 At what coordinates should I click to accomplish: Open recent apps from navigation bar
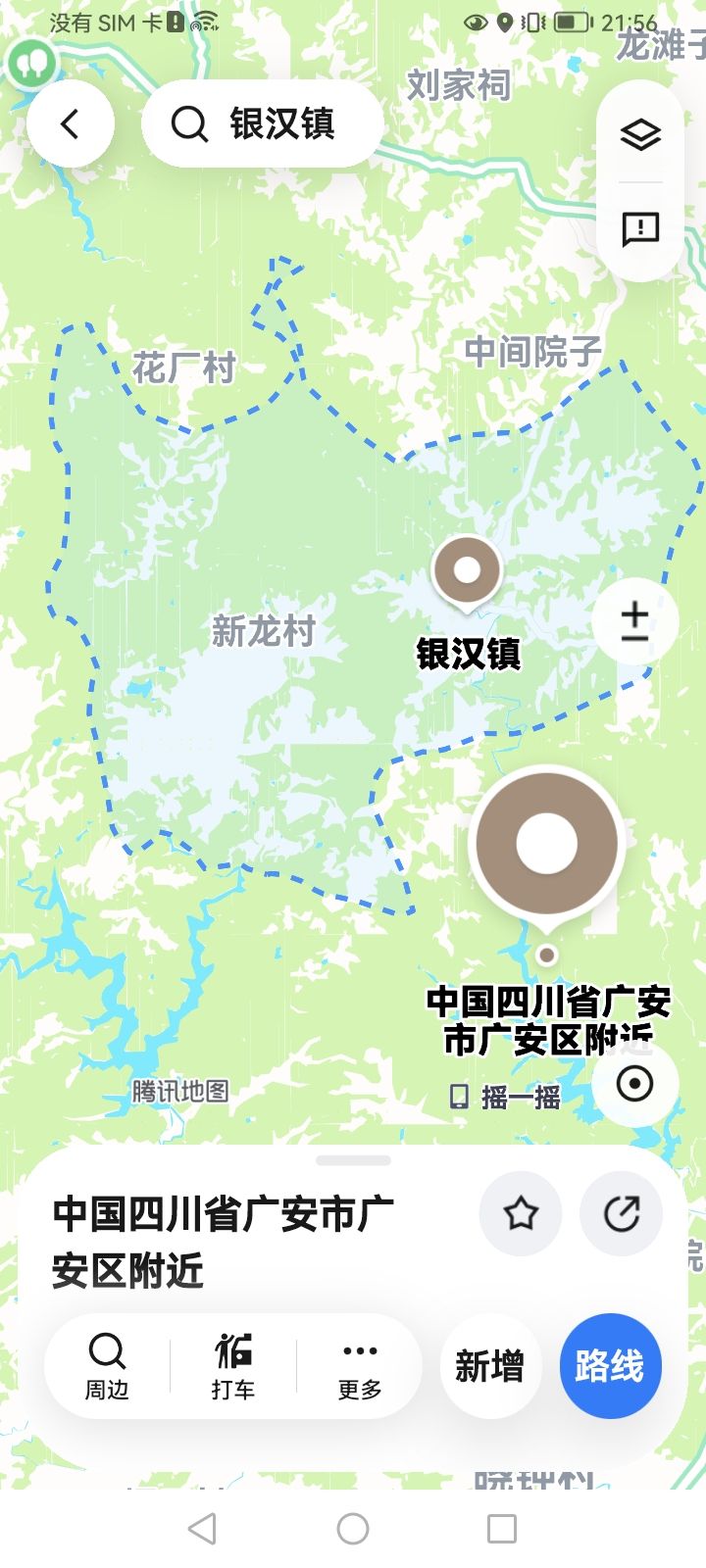(x=502, y=1529)
